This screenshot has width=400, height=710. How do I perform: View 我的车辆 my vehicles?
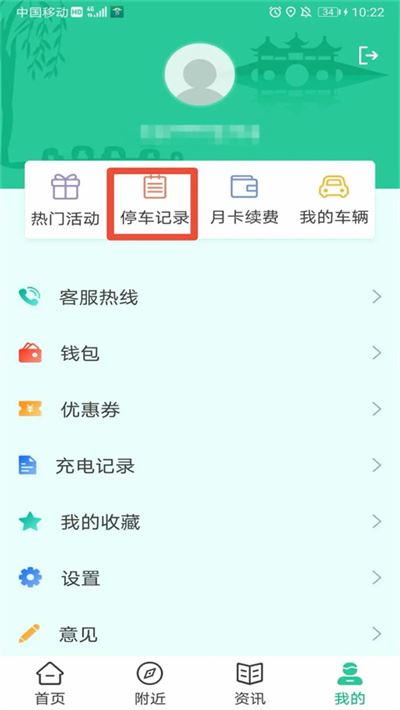pos(333,200)
